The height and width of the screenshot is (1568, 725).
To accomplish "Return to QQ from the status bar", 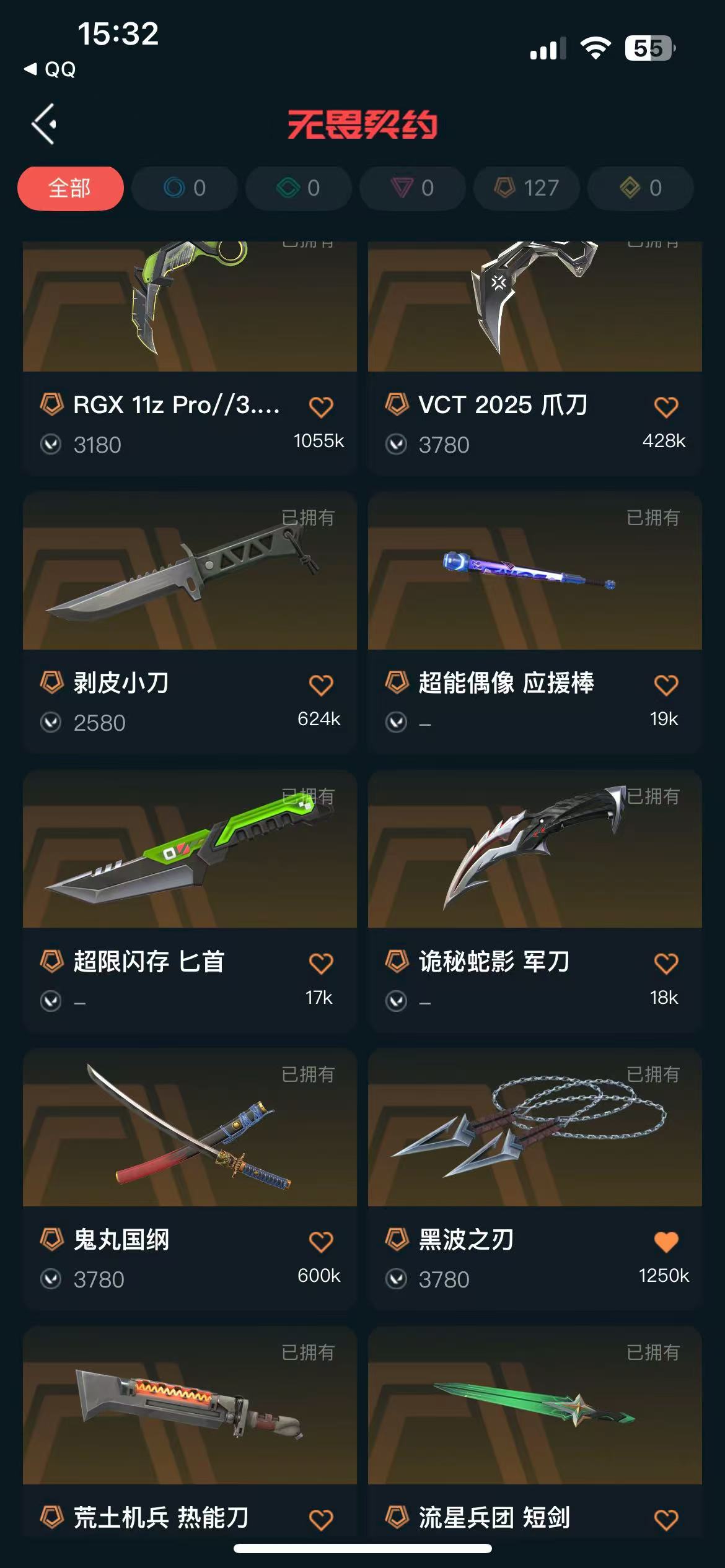I will 51,69.
